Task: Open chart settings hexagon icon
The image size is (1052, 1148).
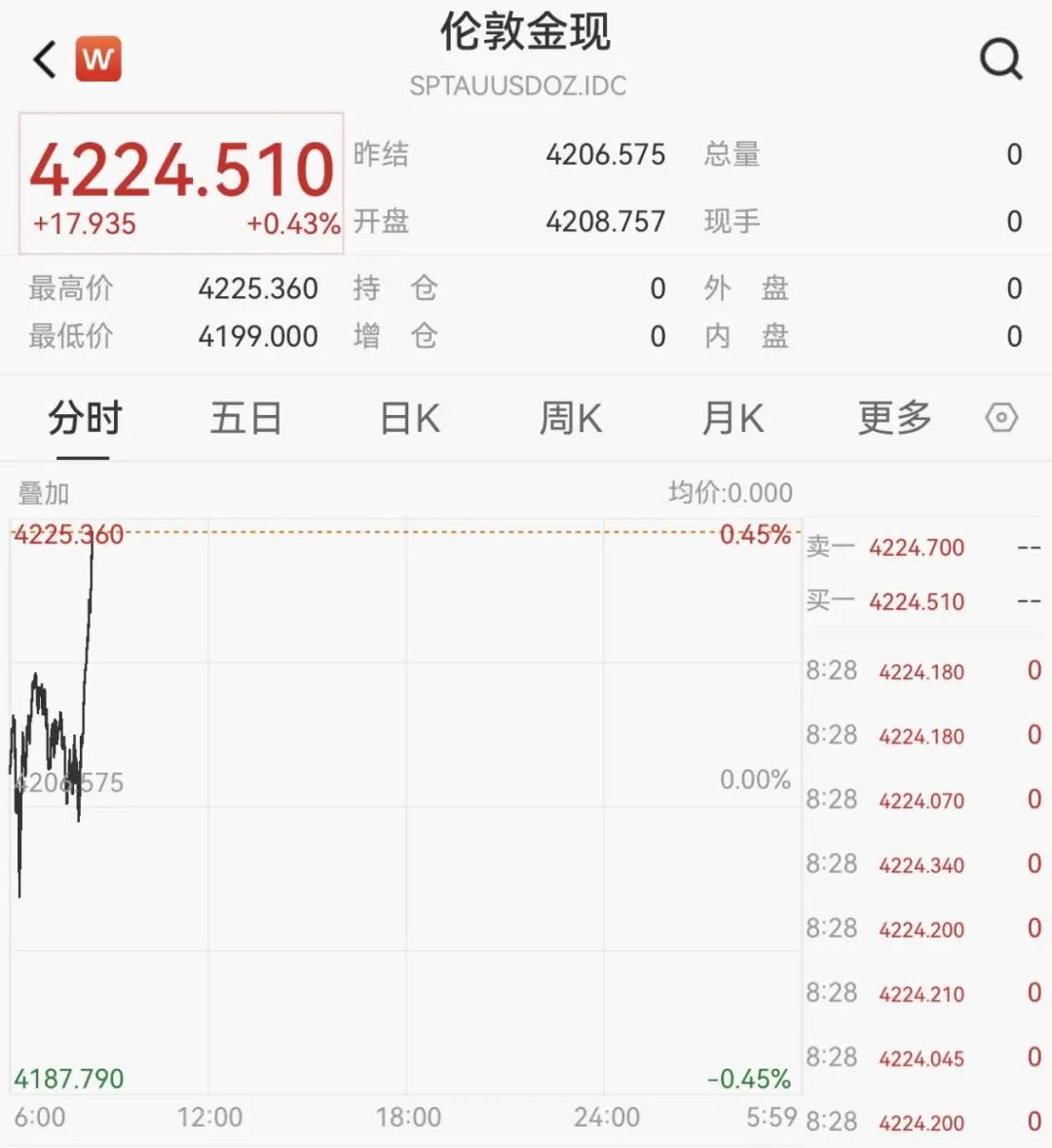Action: (x=1001, y=419)
